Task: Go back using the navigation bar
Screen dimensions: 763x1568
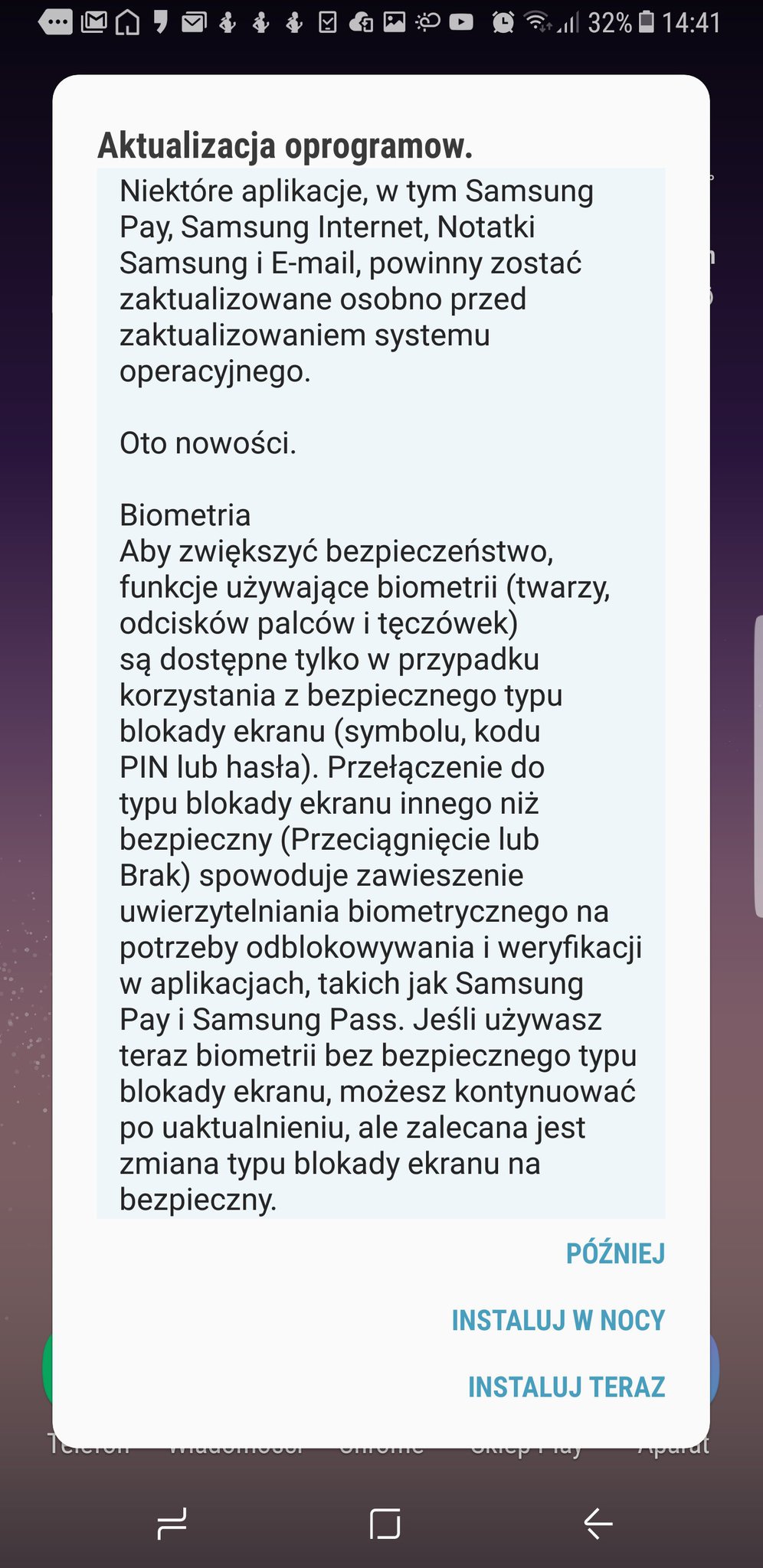Action: [x=598, y=1523]
